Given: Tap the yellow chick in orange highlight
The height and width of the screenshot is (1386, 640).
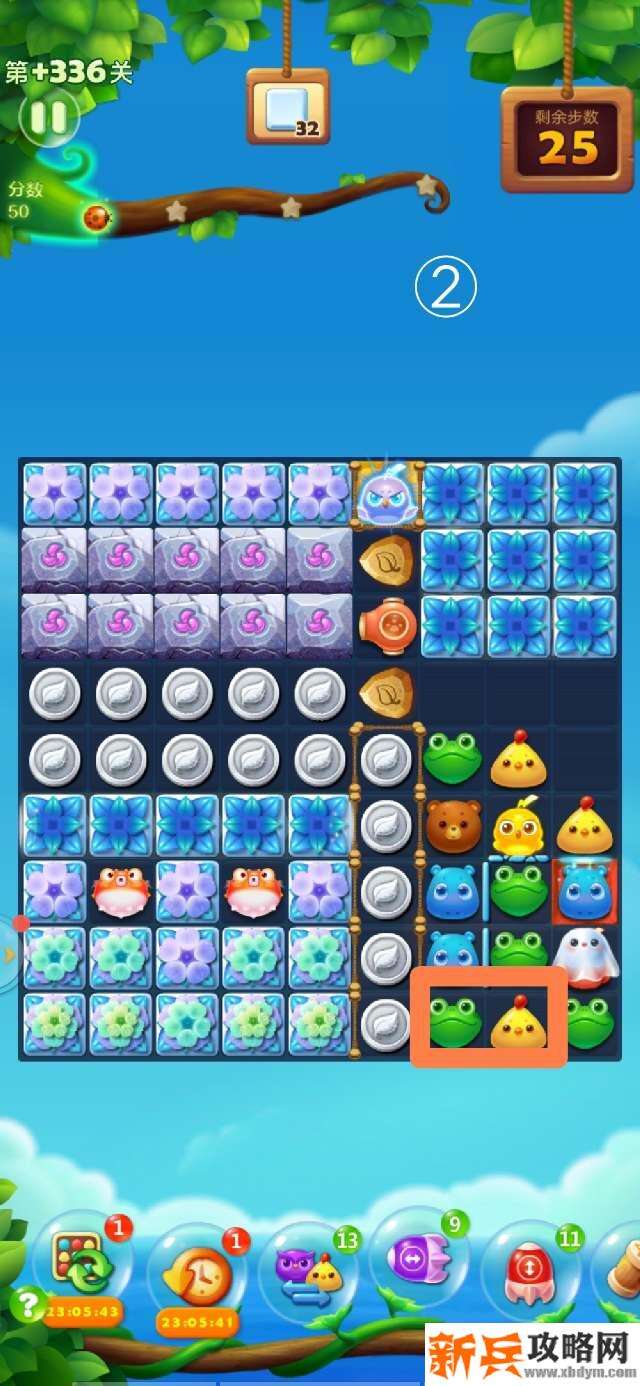Looking at the screenshot, I should coord(519,1024).
